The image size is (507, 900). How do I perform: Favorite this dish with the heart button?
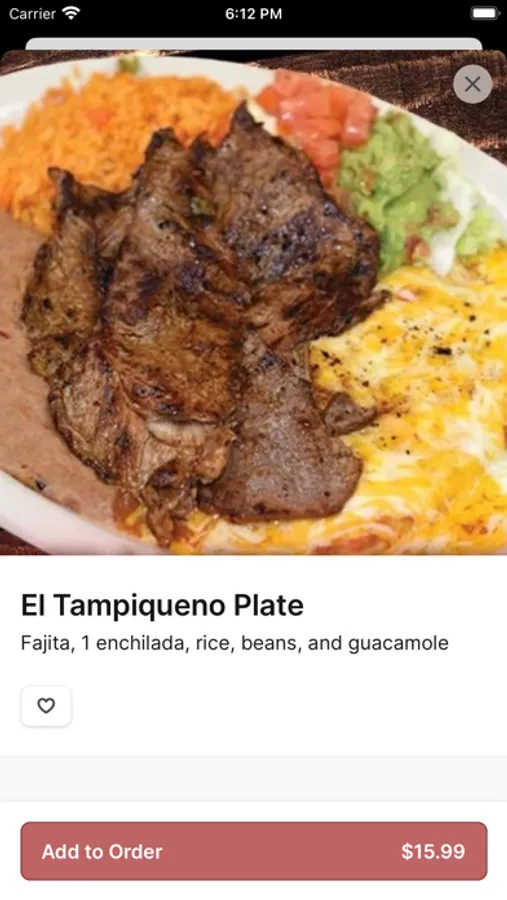(x=46, y=705)
